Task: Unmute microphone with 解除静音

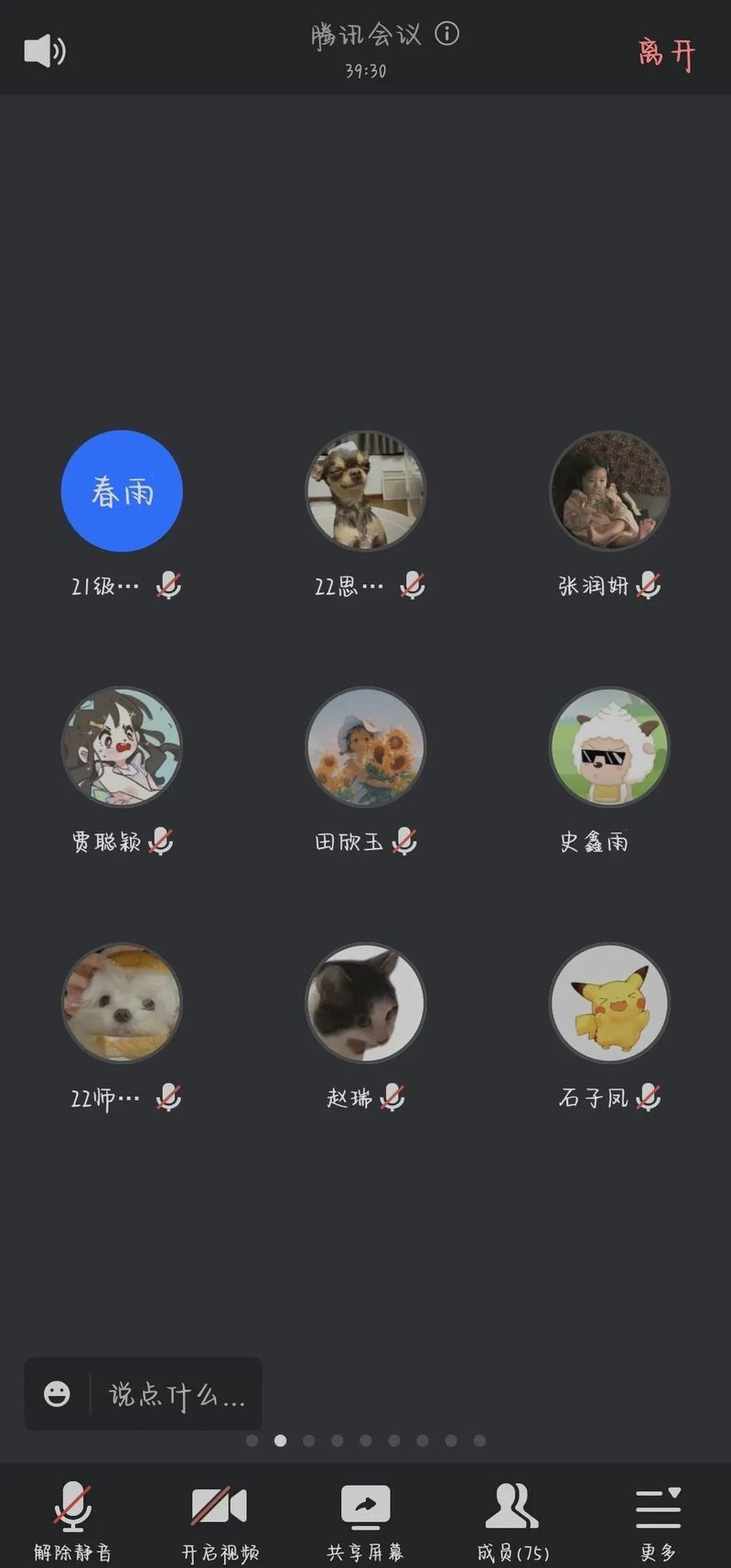Action: tap(73, 1519)
